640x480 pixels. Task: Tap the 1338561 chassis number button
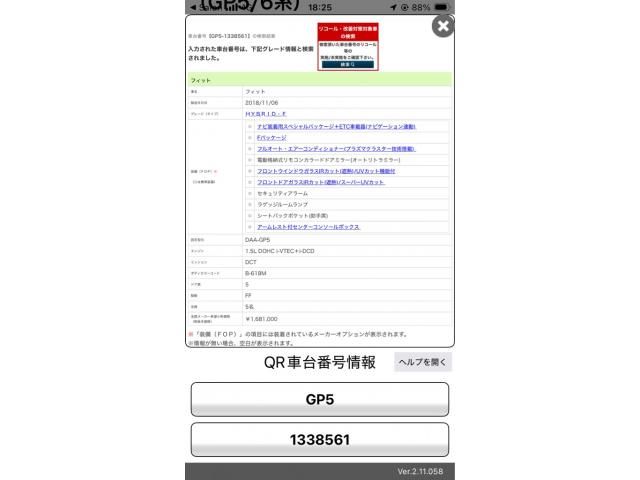(x=319, y=440)
